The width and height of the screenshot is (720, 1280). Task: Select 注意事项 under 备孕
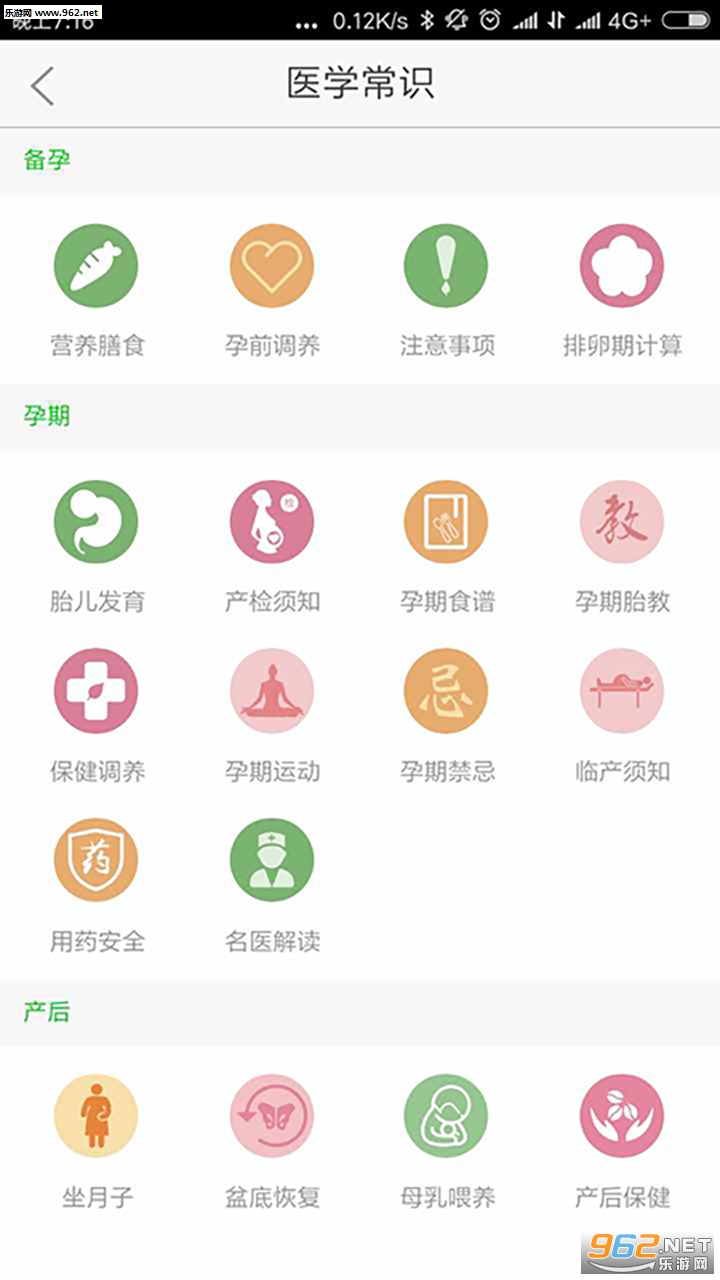(447, 267)
